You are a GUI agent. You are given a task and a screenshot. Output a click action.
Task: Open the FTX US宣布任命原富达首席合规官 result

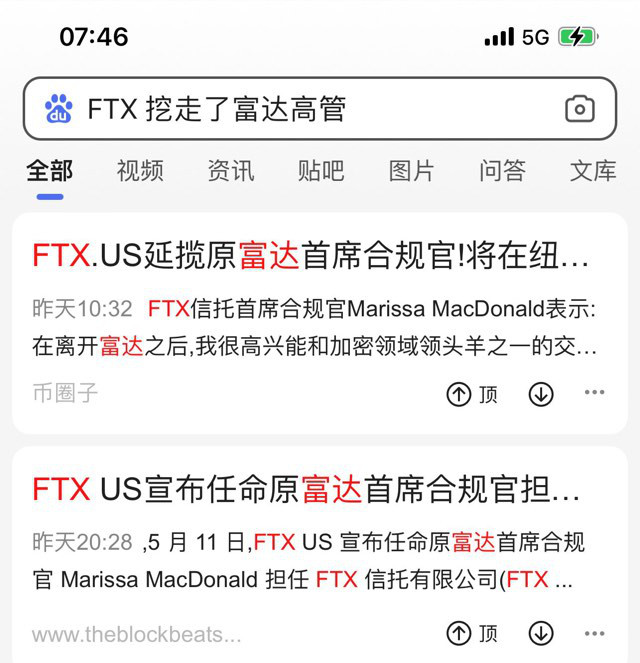(306, 489)
